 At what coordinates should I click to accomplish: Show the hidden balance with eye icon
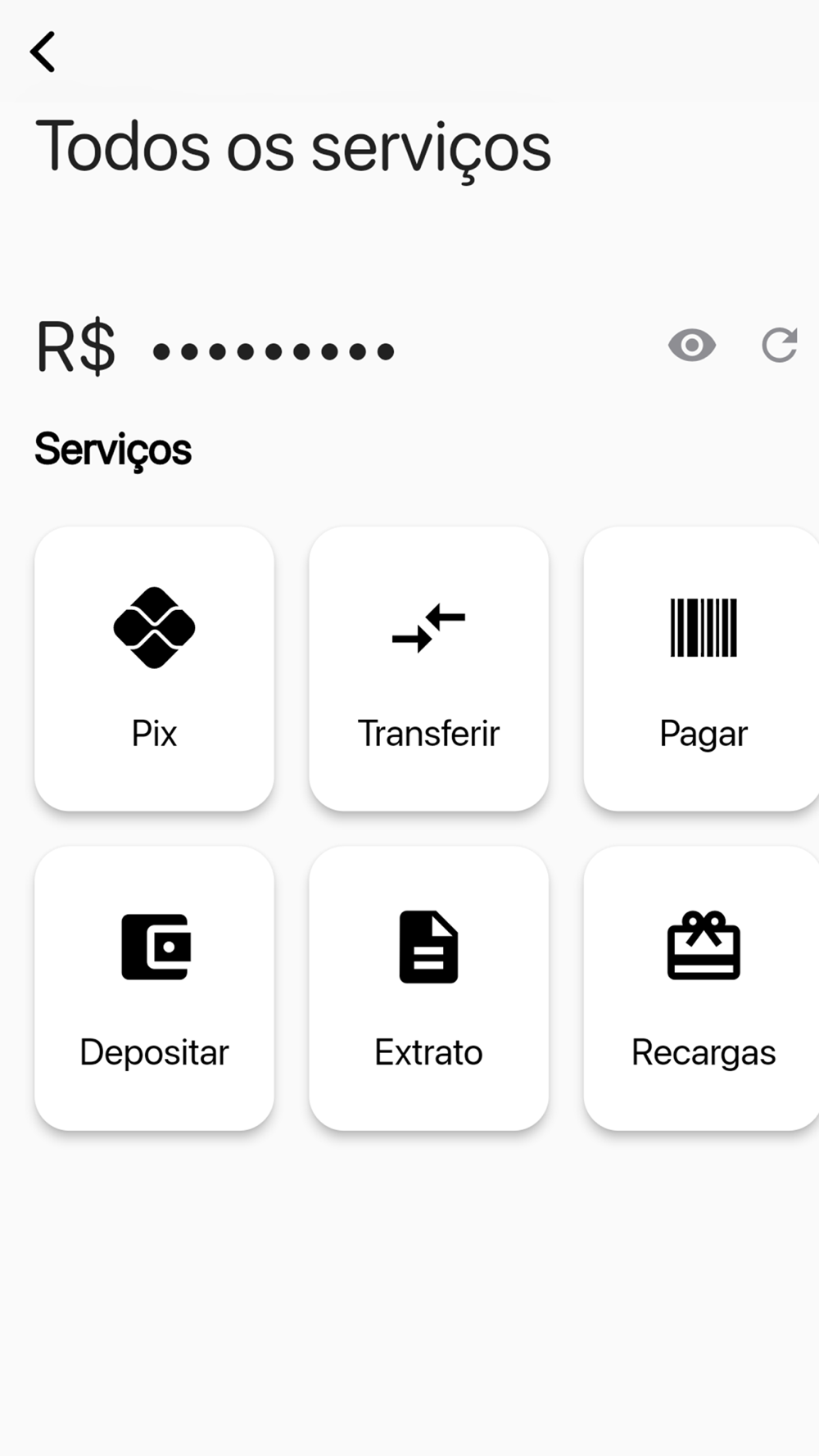pos(692,346)
